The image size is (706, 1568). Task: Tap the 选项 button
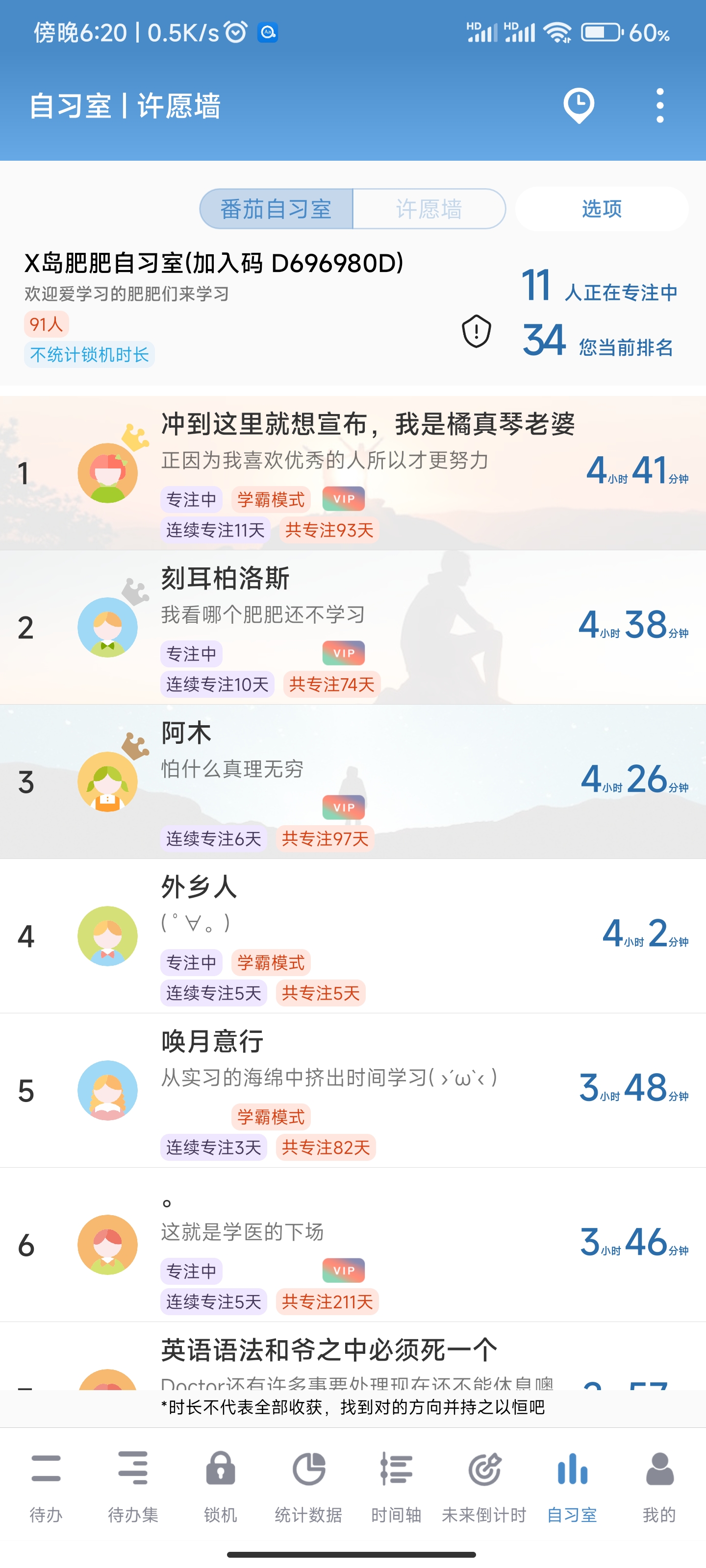tap(601, 209)
